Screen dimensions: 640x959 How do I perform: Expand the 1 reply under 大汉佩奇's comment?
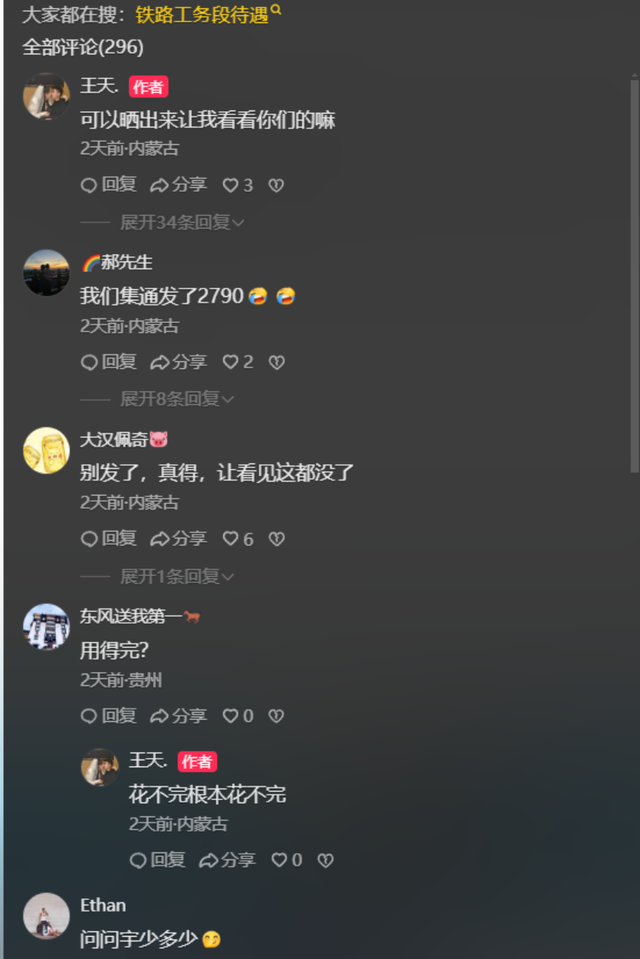click(176, 576)
